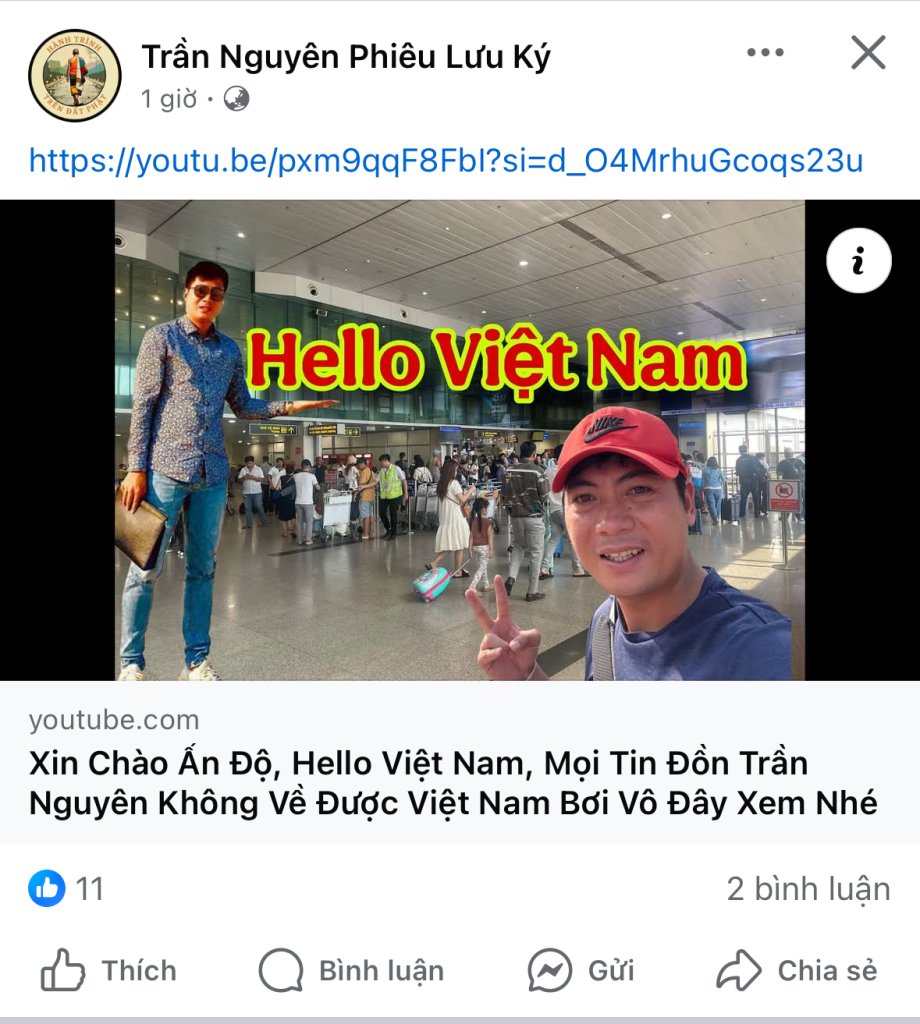Open the Hello Việt Nam video preview
This screenshot has height=1024, width=920.
pyautogui.click(x=459, y=440)
